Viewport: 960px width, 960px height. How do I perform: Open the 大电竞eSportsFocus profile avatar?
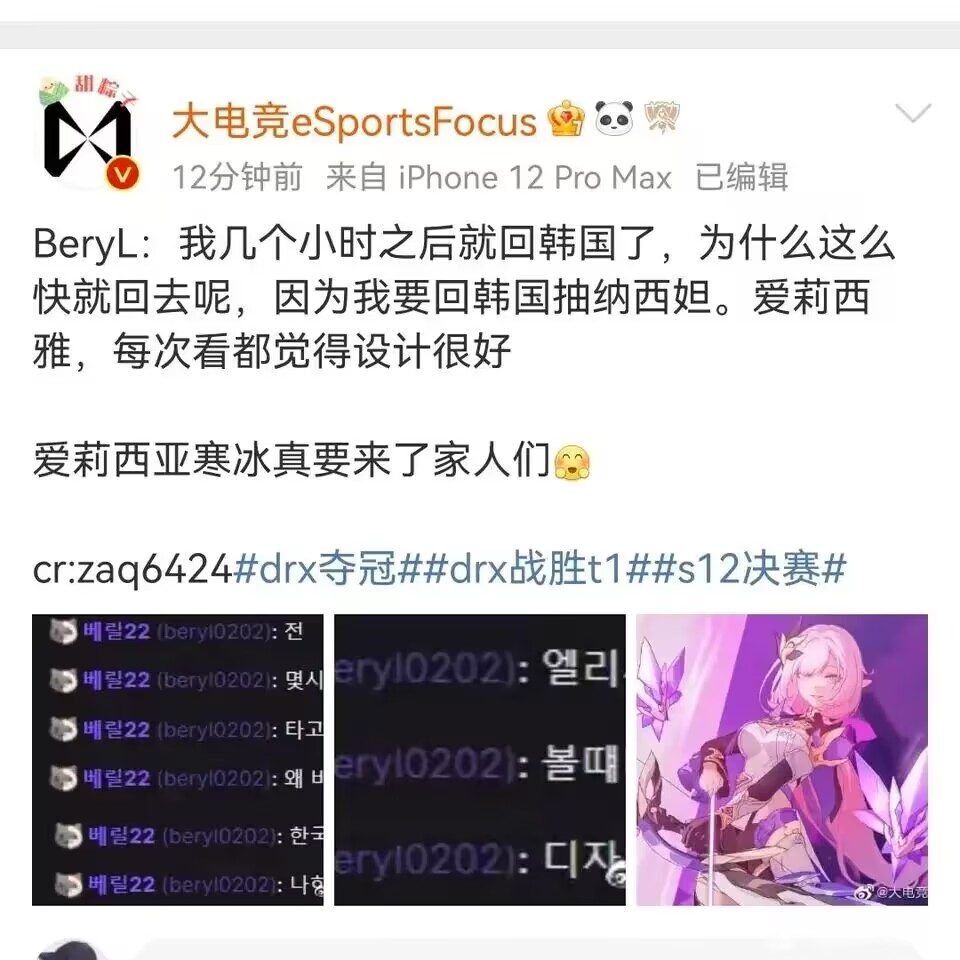coord(88,131)
